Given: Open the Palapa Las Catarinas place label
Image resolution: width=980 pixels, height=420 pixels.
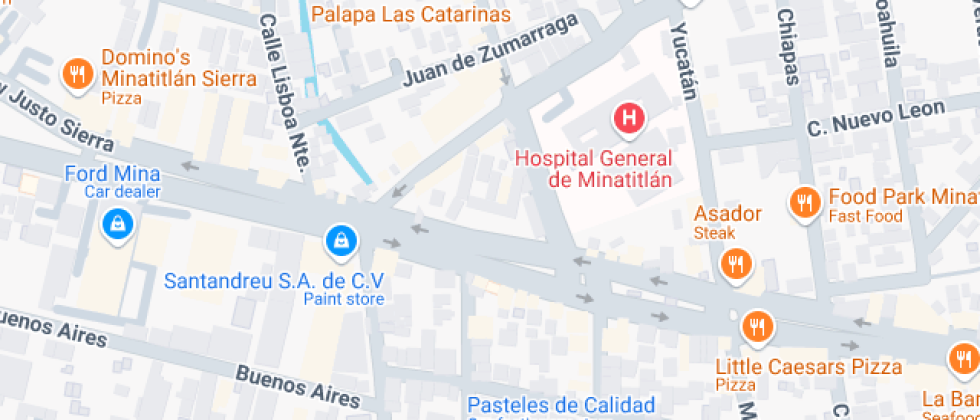Looking at the screenshot, I should 411,14.
